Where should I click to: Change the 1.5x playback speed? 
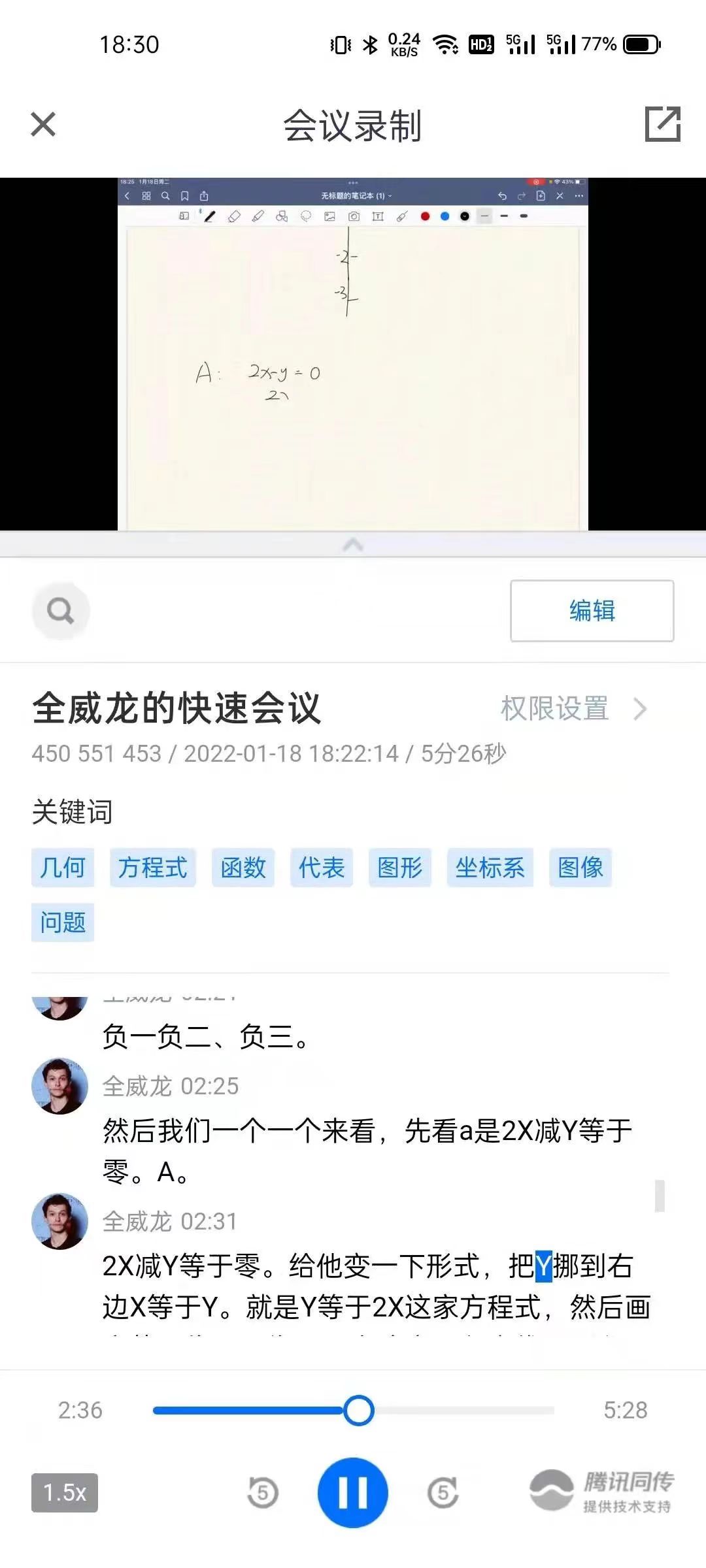[65, 1493]
